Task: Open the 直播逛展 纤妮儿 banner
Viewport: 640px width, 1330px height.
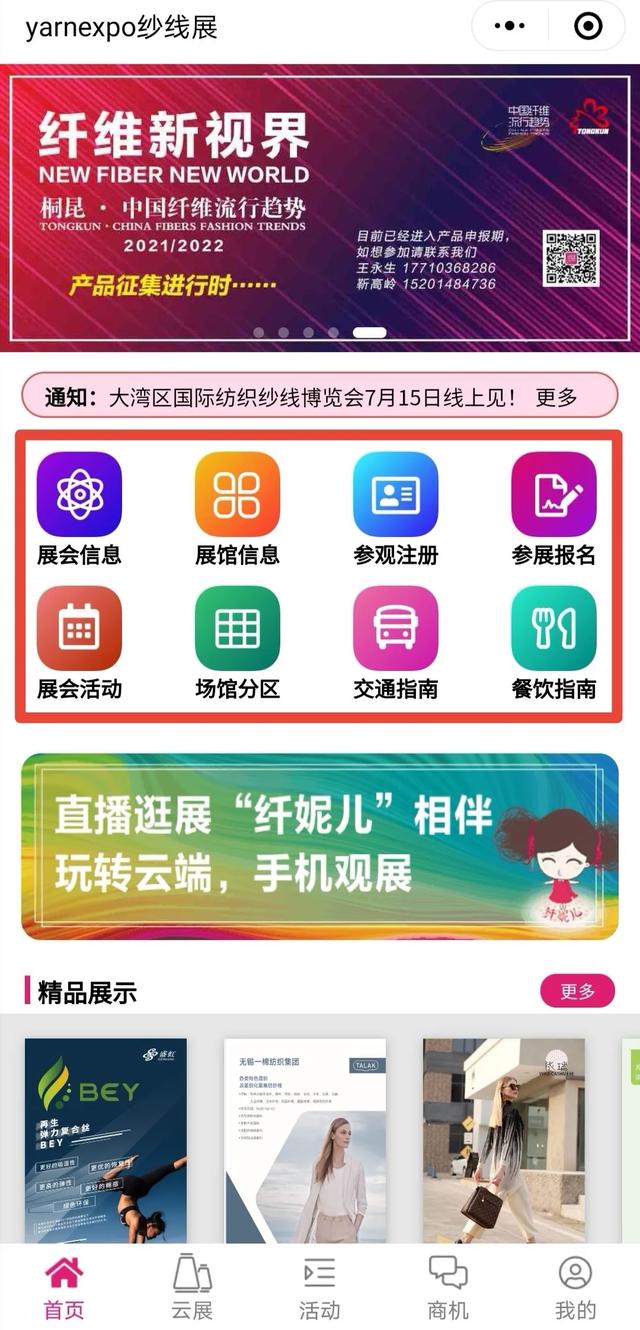Action: pos(320,846)
